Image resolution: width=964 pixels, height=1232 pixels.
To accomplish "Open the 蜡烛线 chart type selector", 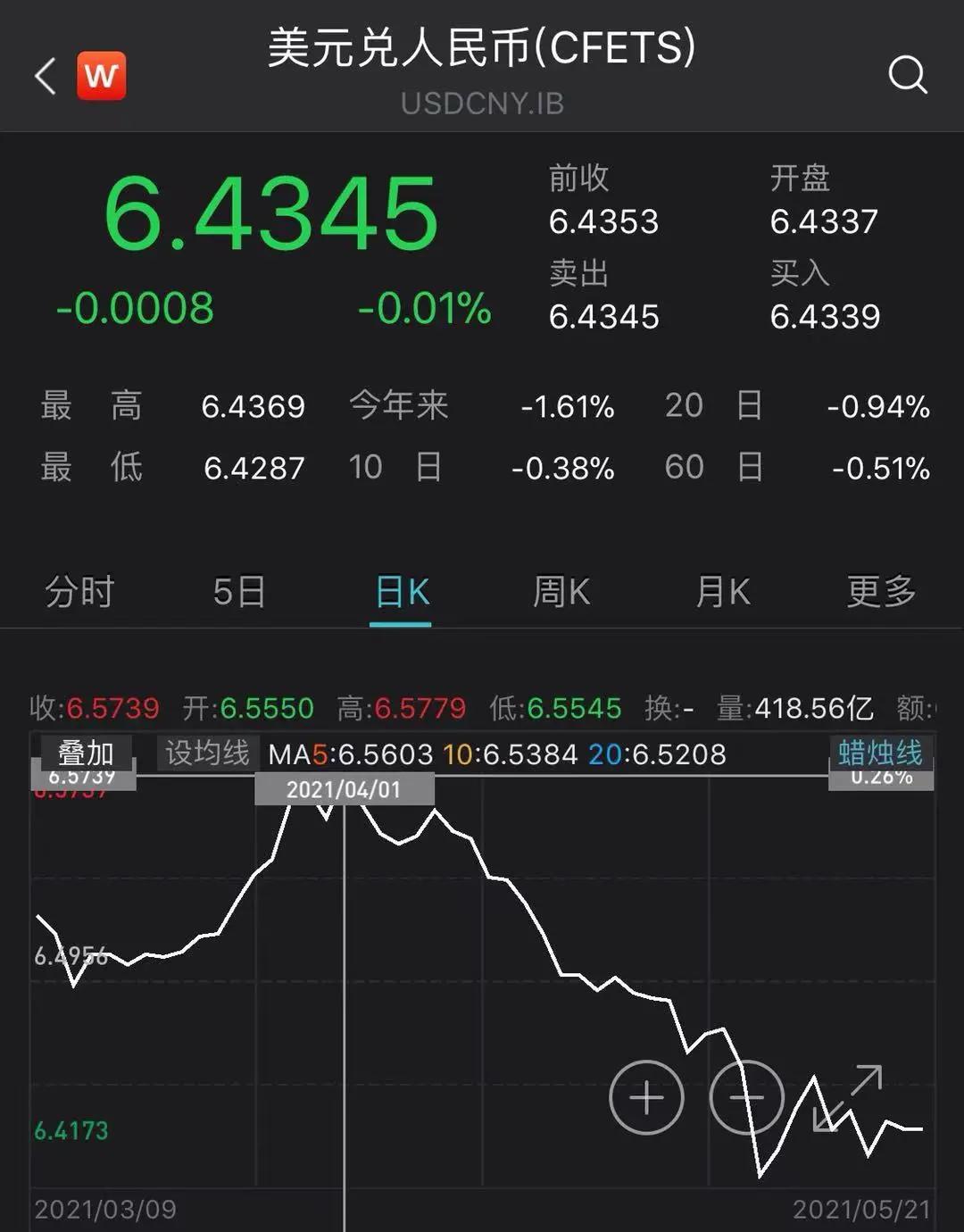I will tap(880, 753).
